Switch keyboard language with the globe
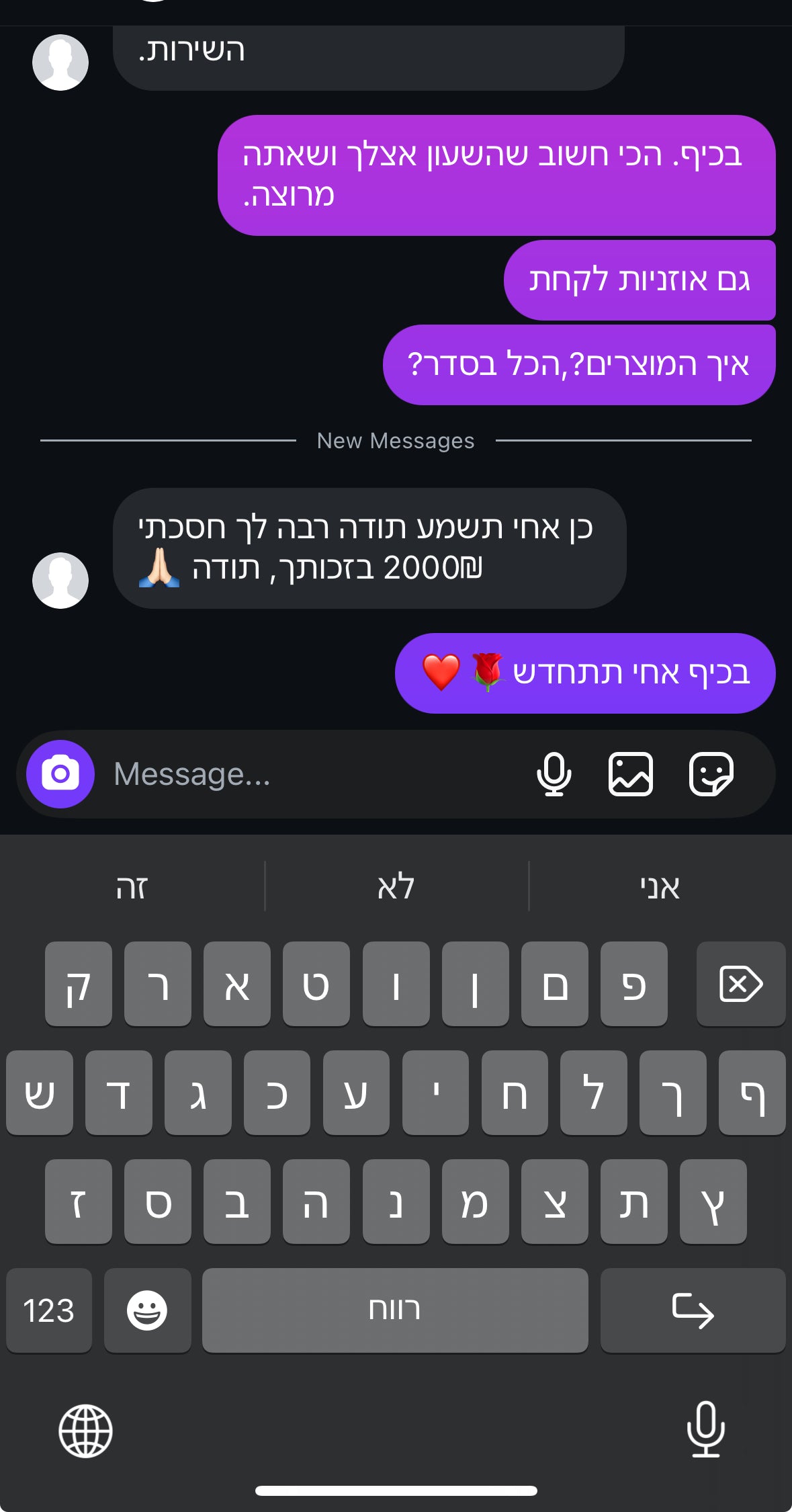 coord(85,1431)
